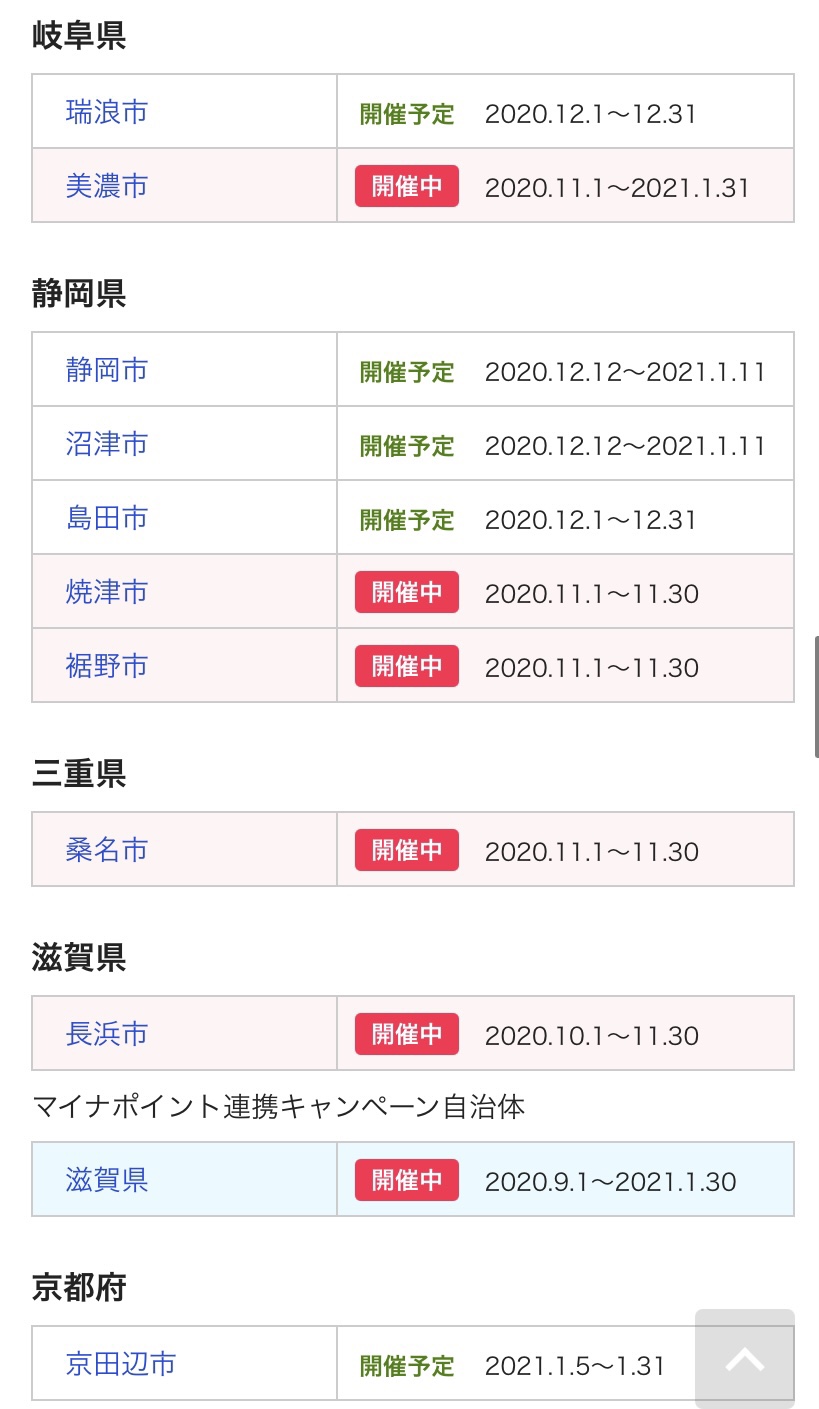Open 滋賀県 in the マイナポイント table
The height and width of the screenshot is (1409, 819).
coord(107,1180)
